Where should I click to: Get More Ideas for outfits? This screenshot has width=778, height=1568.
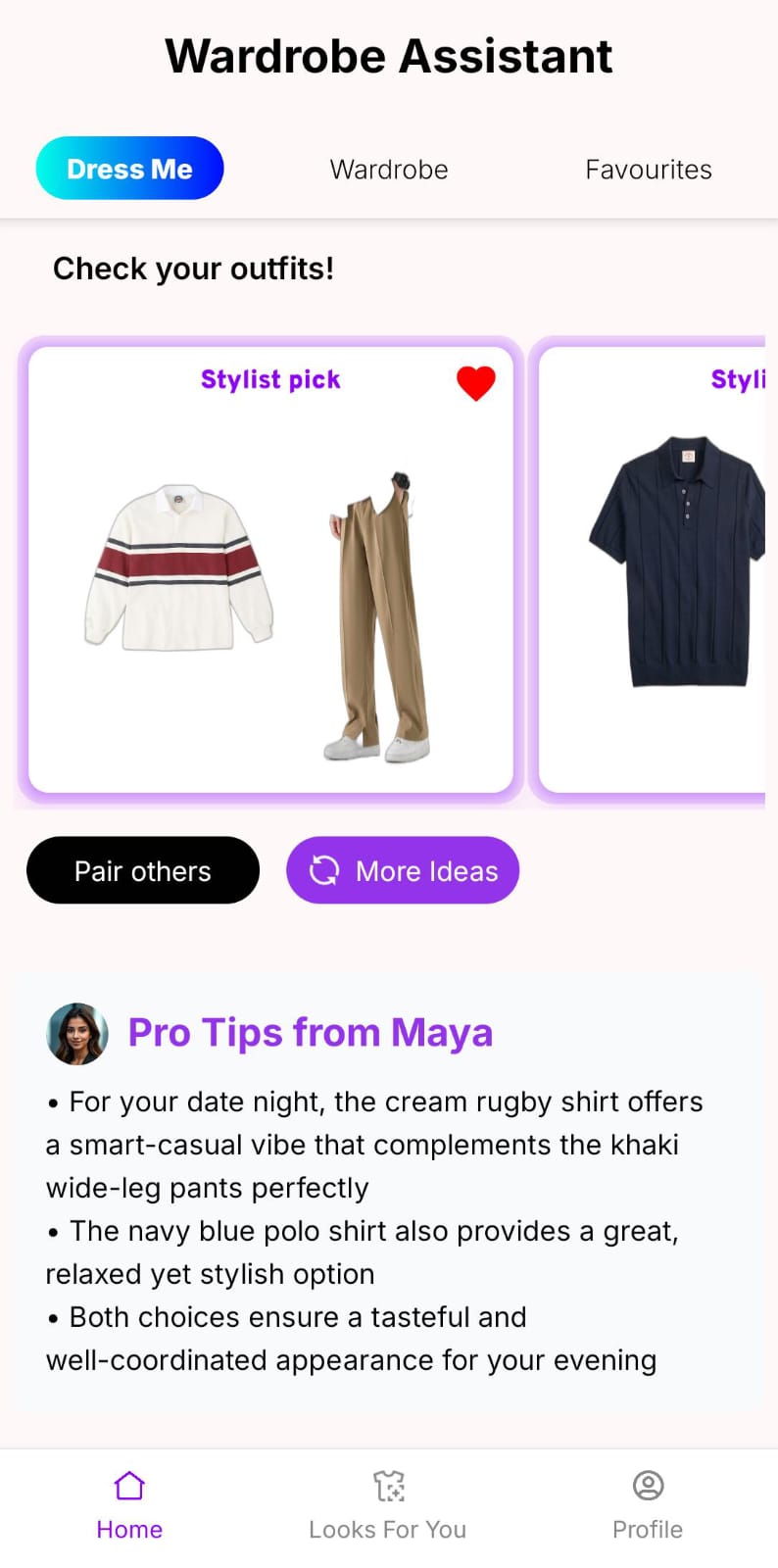(x=403, y=870)
